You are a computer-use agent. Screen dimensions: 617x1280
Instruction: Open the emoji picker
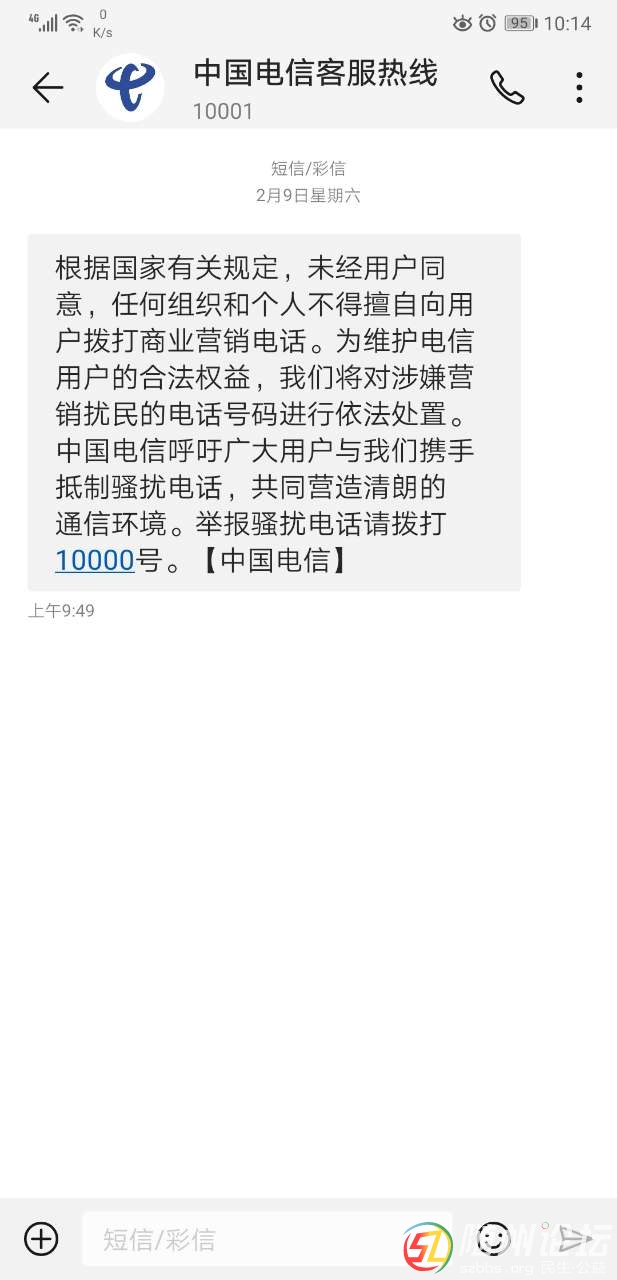(492, 1239)
